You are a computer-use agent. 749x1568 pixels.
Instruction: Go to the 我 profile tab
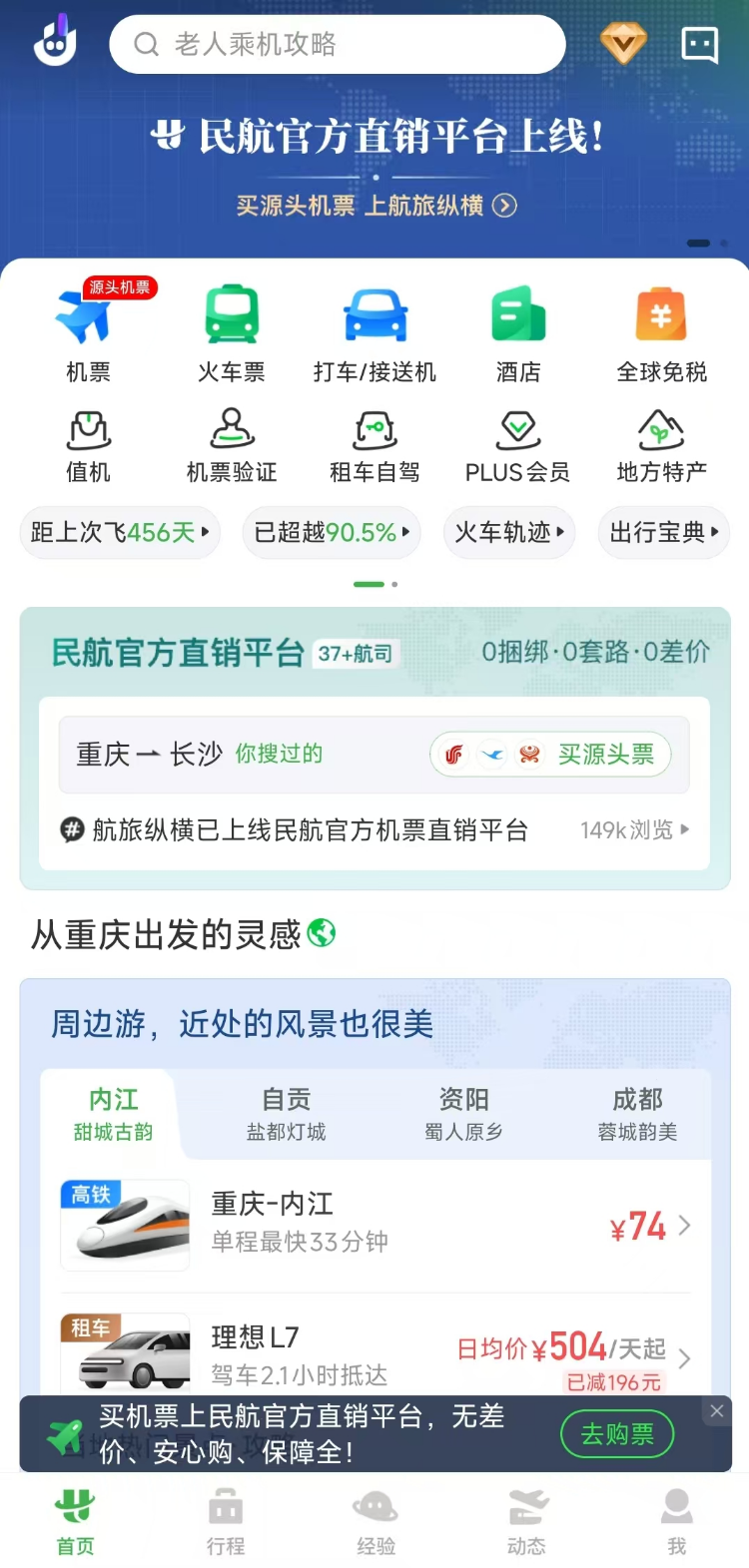(x=676, y=1521)
